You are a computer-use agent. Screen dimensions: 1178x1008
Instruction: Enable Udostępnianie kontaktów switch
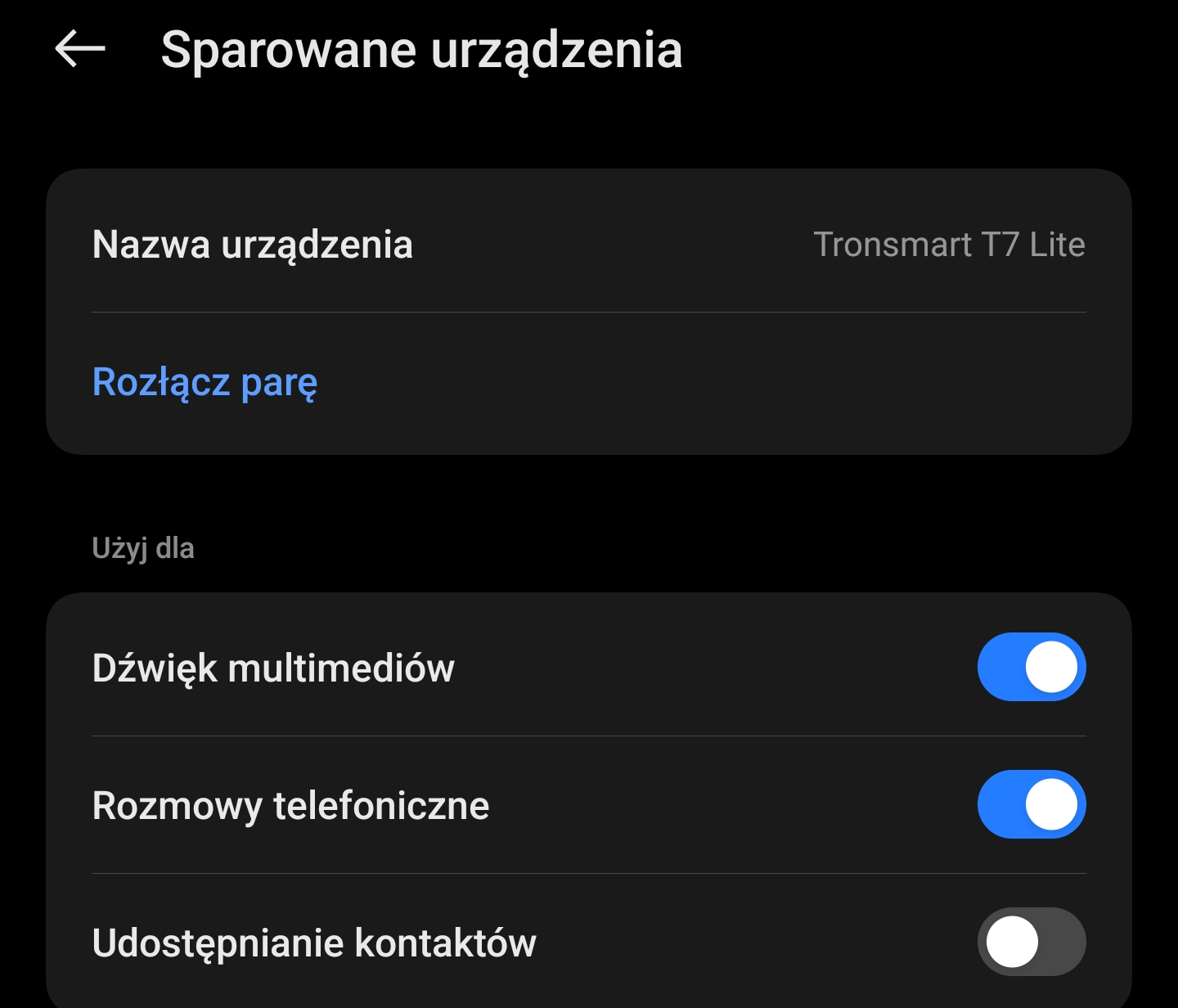[x=1031, y=942]
